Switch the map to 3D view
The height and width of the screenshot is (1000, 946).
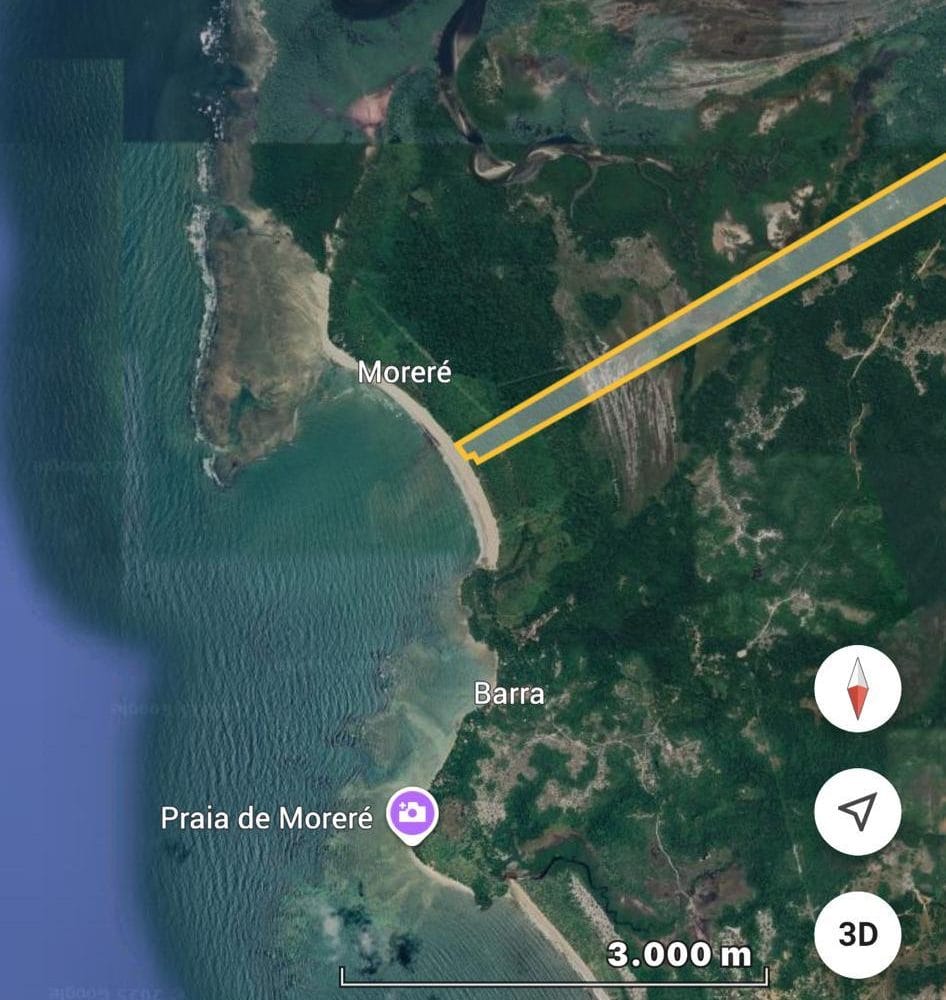tap(857, 935)
